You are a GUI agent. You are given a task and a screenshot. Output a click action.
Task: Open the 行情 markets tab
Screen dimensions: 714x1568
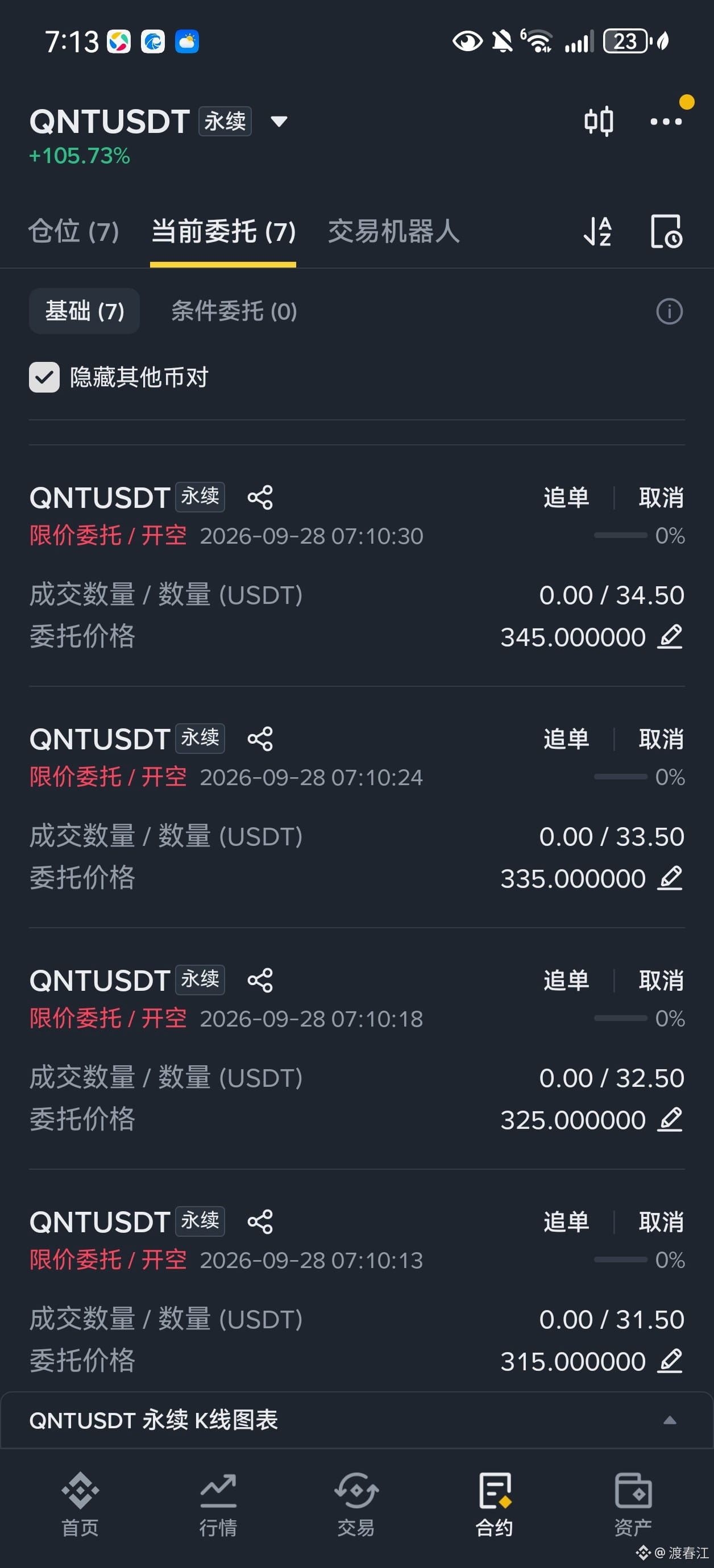(218, 1503)
